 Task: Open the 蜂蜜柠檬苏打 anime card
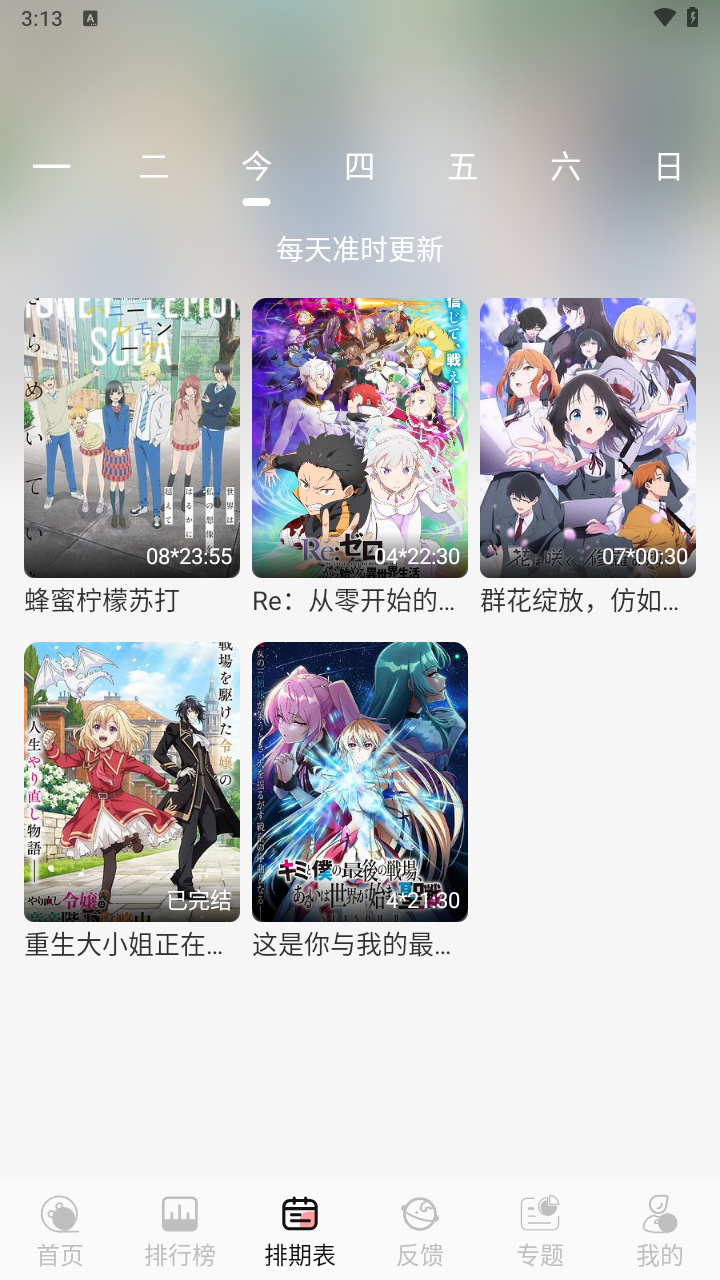pyautogui.click(x=132, y=438)
